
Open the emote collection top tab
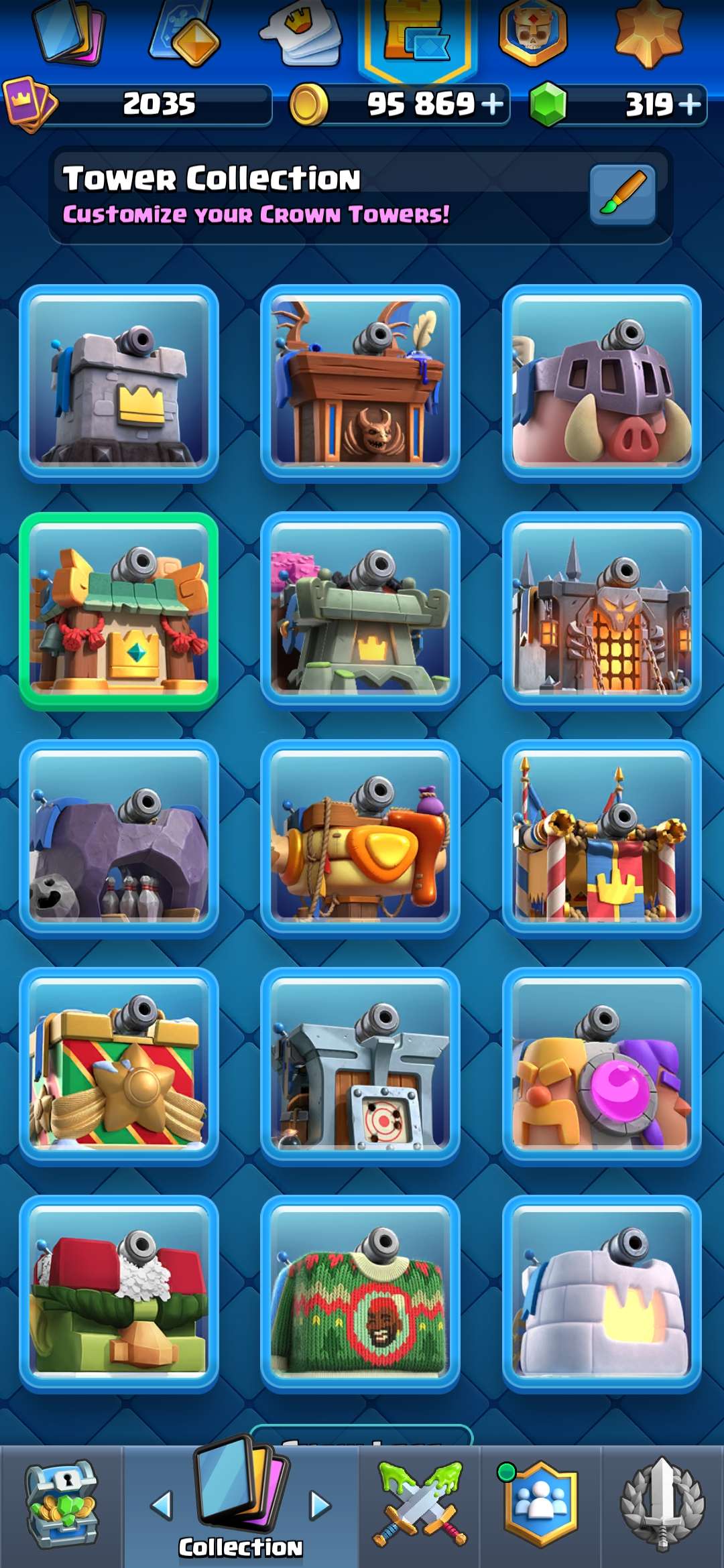click(x=300, y=34)
